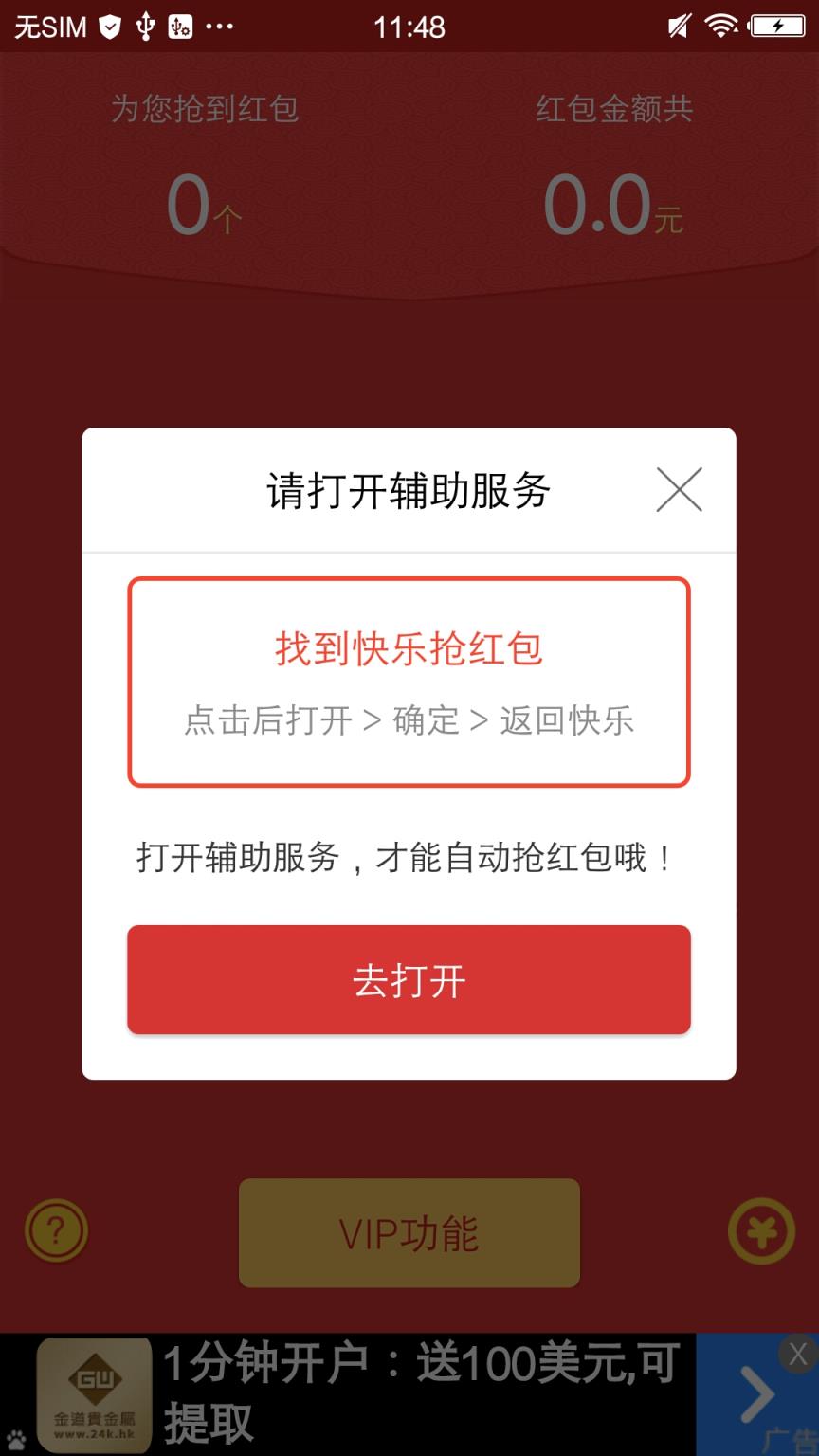Image resolution: width=819 pixels, height=1456 pixels.
Task: Open the VIP功能 panel
Action: pos(409,1233)
